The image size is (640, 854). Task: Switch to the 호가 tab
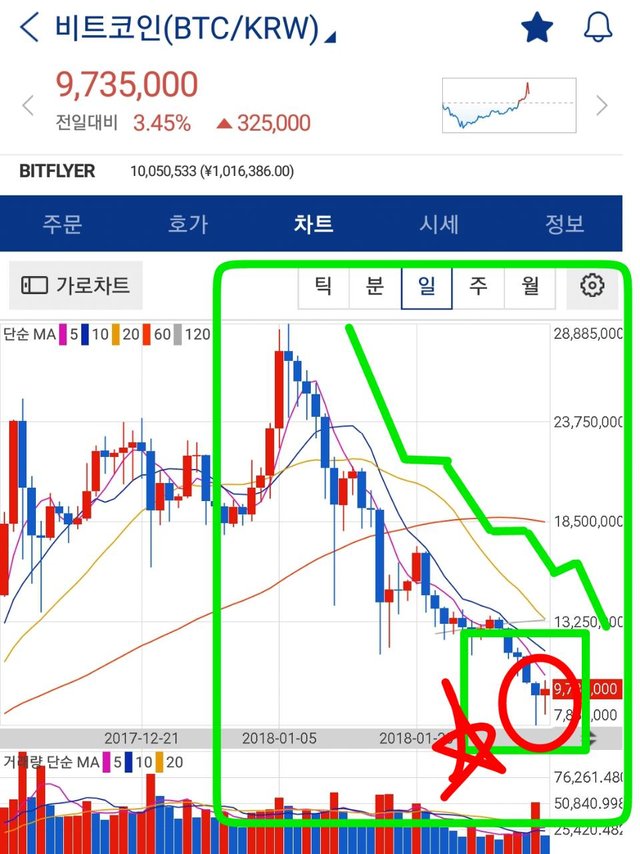coord(188,223)
